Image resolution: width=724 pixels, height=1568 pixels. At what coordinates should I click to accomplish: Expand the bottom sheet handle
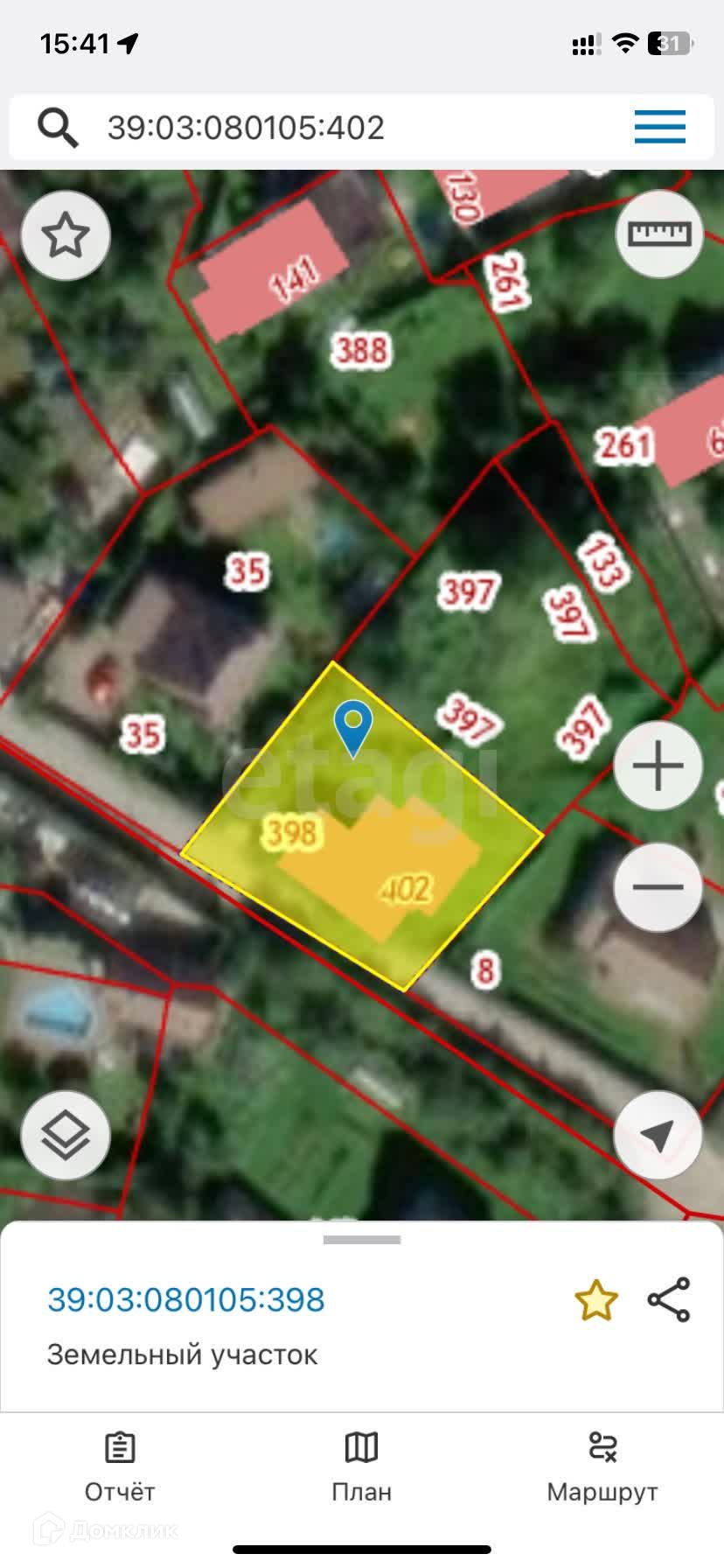362,1239
